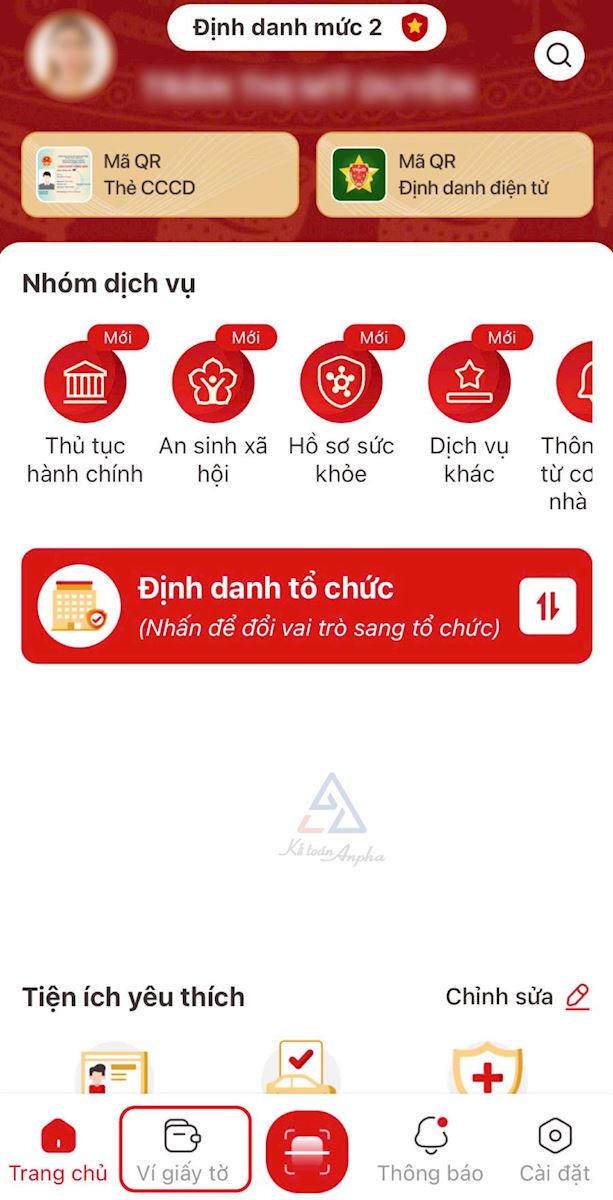The height and width of the screenshot is (1200, 613).
Task: Switch to the Trang chủ tab
Action: click(x=58, y=1150)
